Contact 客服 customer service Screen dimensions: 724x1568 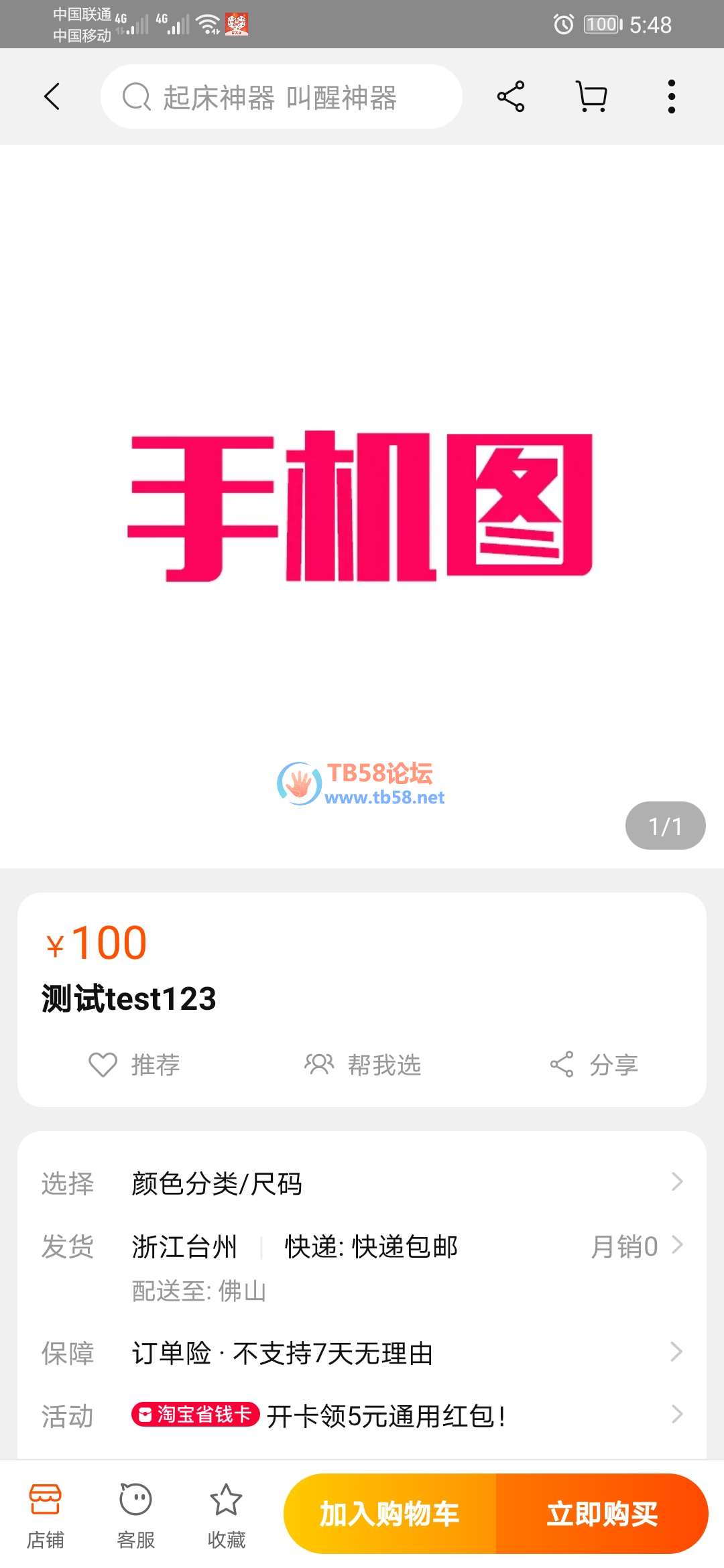coord(135,1516)
